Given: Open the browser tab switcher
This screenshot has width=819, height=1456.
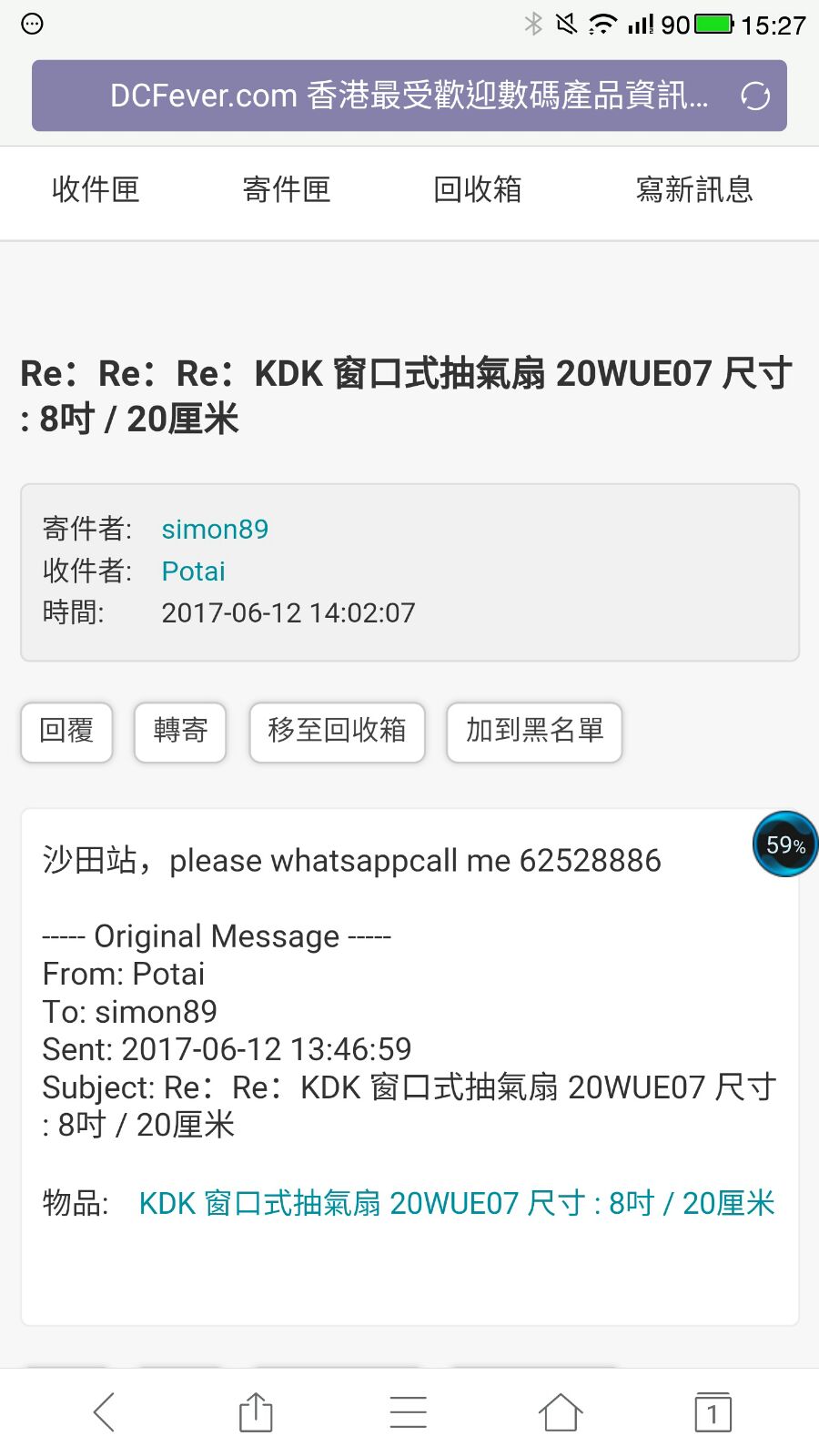Looking at the screenshot, I should click(712, 1412).
